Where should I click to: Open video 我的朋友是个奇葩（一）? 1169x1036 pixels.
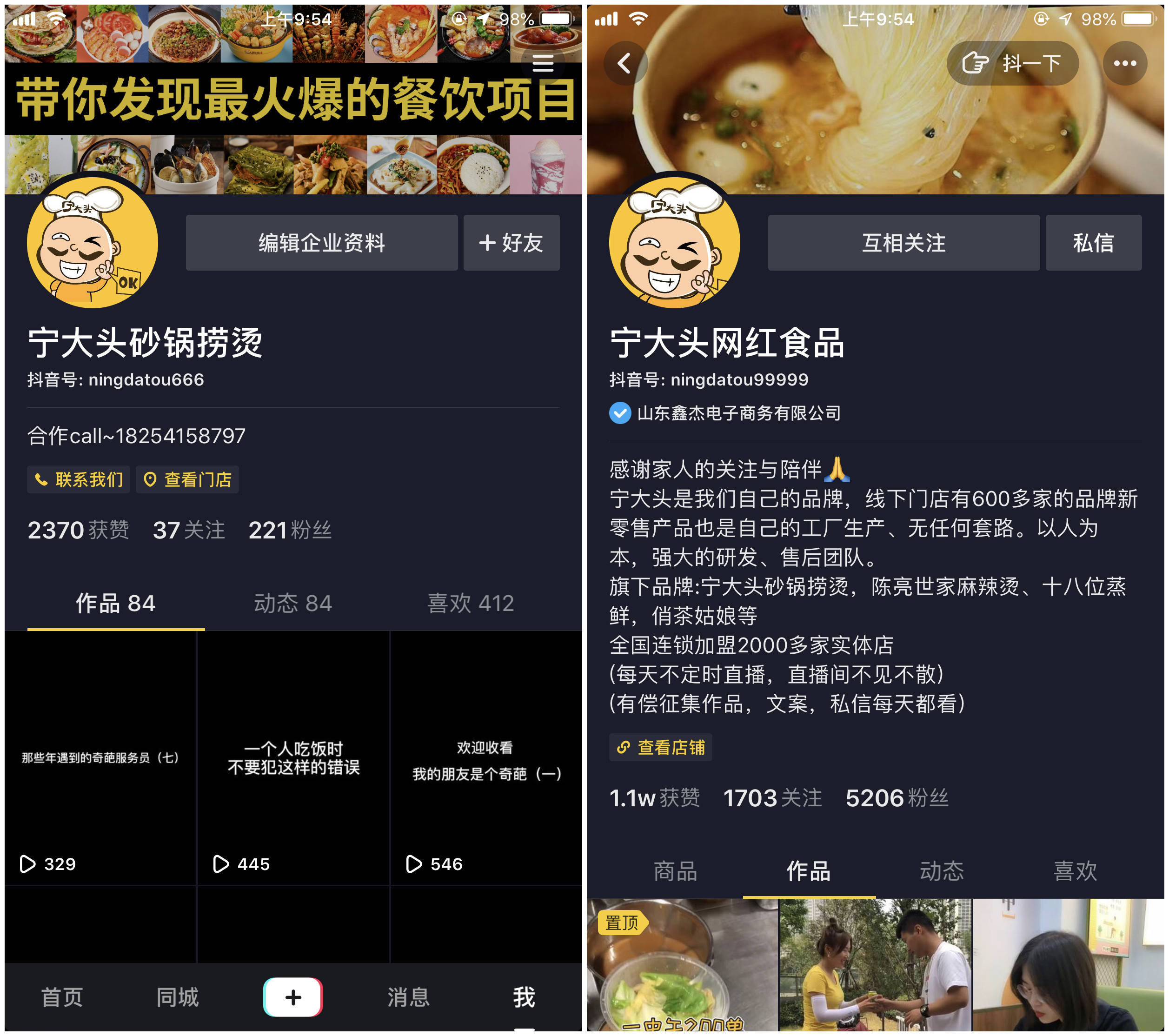click(x=486, y=758)
